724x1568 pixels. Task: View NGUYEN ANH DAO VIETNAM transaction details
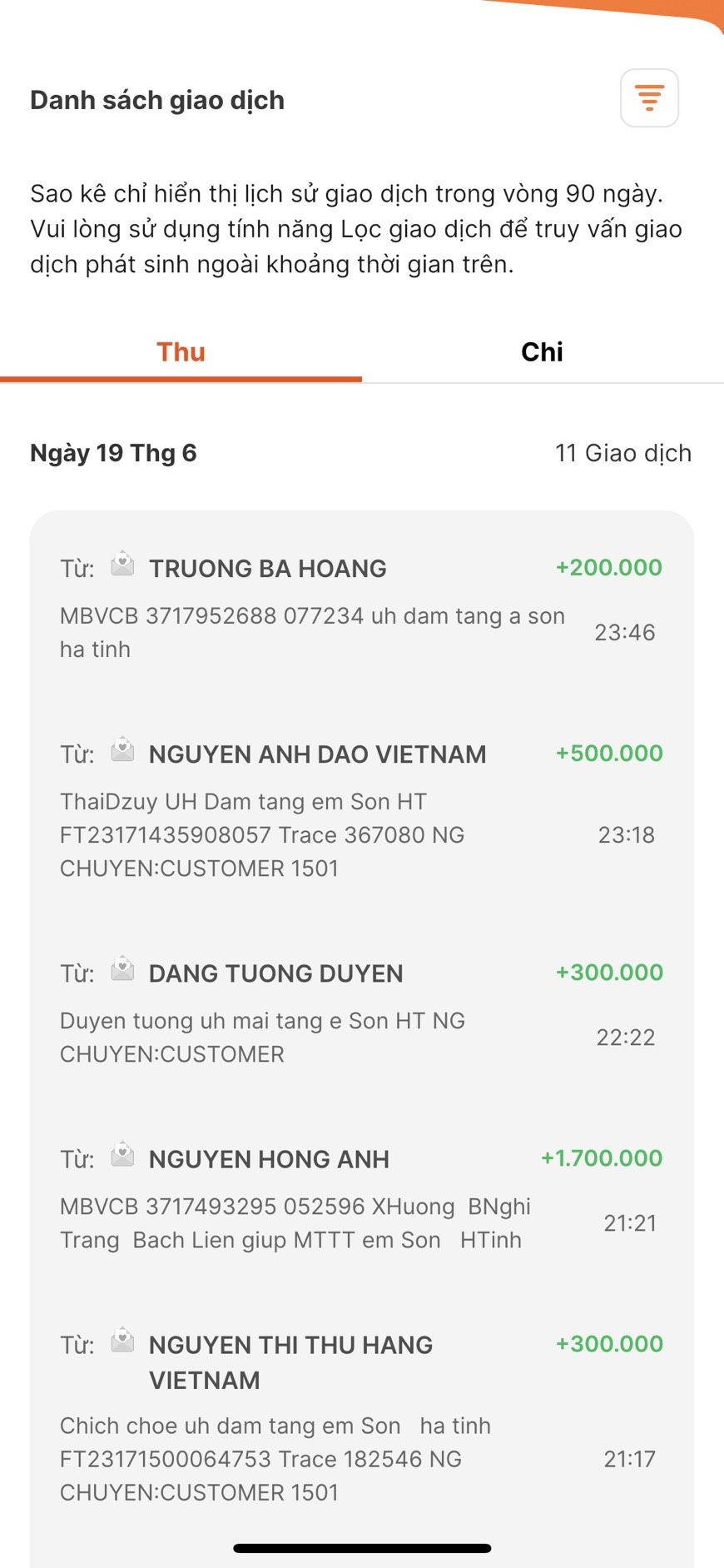[x=361, y=808]
